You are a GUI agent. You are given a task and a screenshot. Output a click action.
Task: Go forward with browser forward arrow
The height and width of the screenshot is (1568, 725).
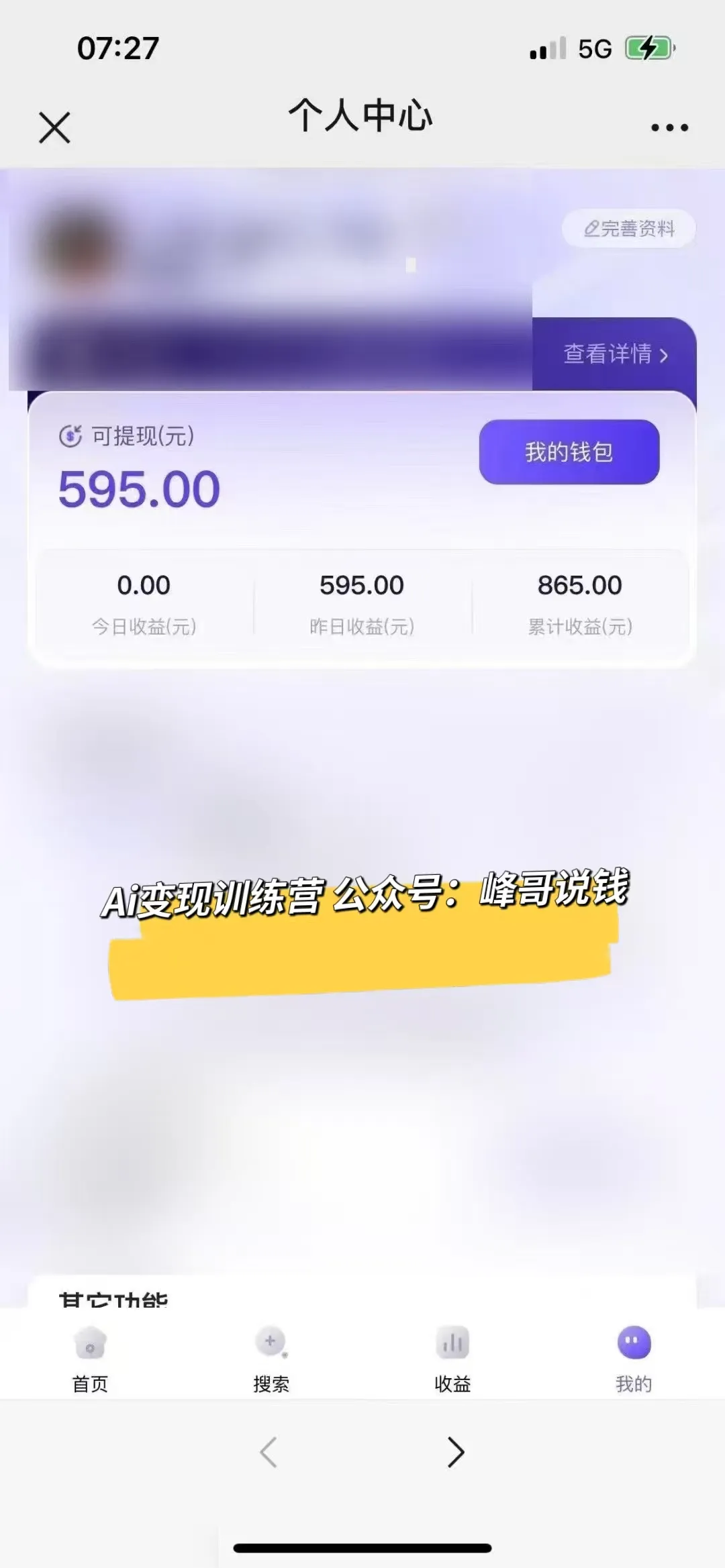click(x=456, y=1453)
